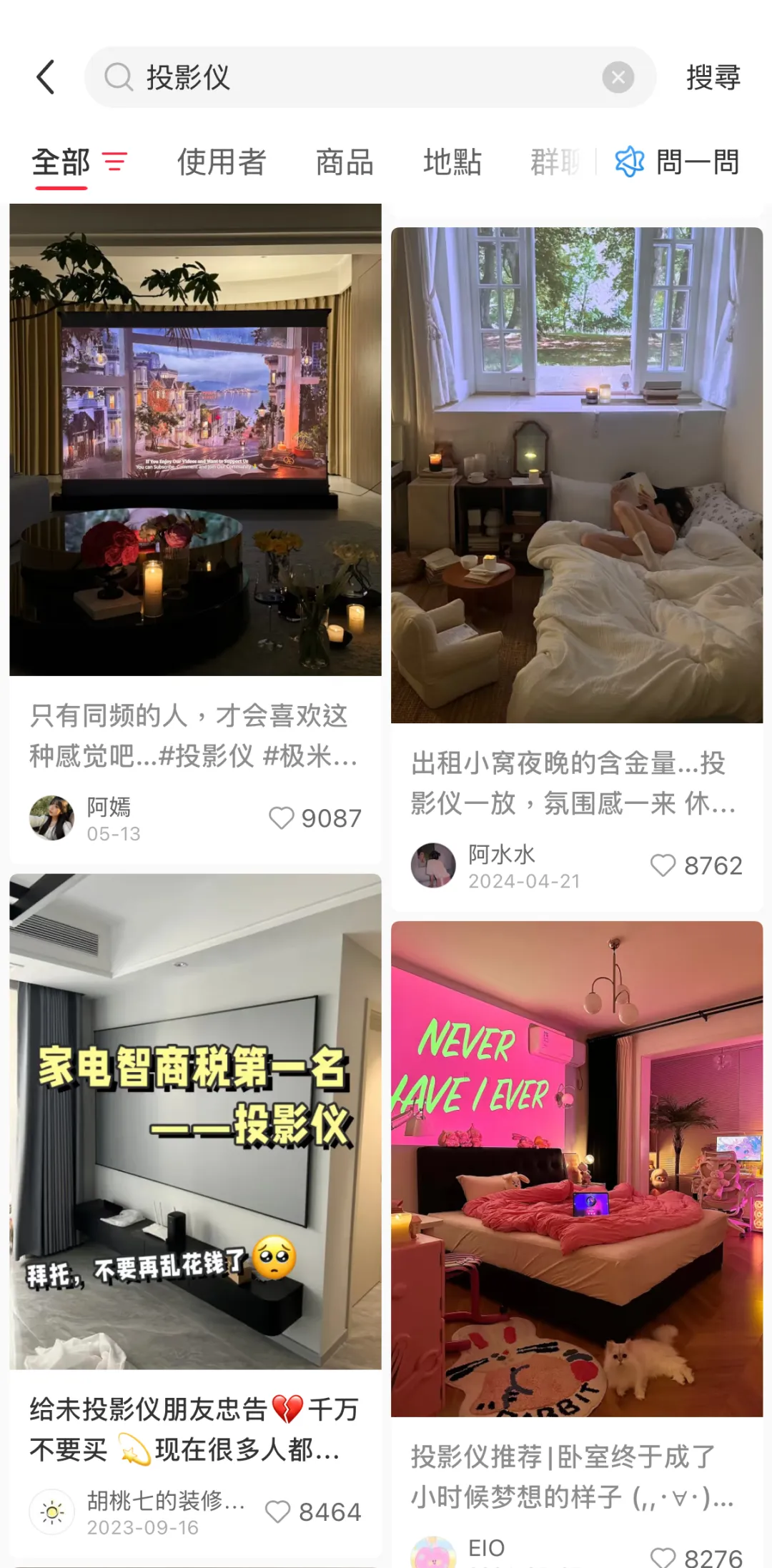Open the sort filter beside the 全部 tab
The image size is (772, 1568).
pos(115,163)
